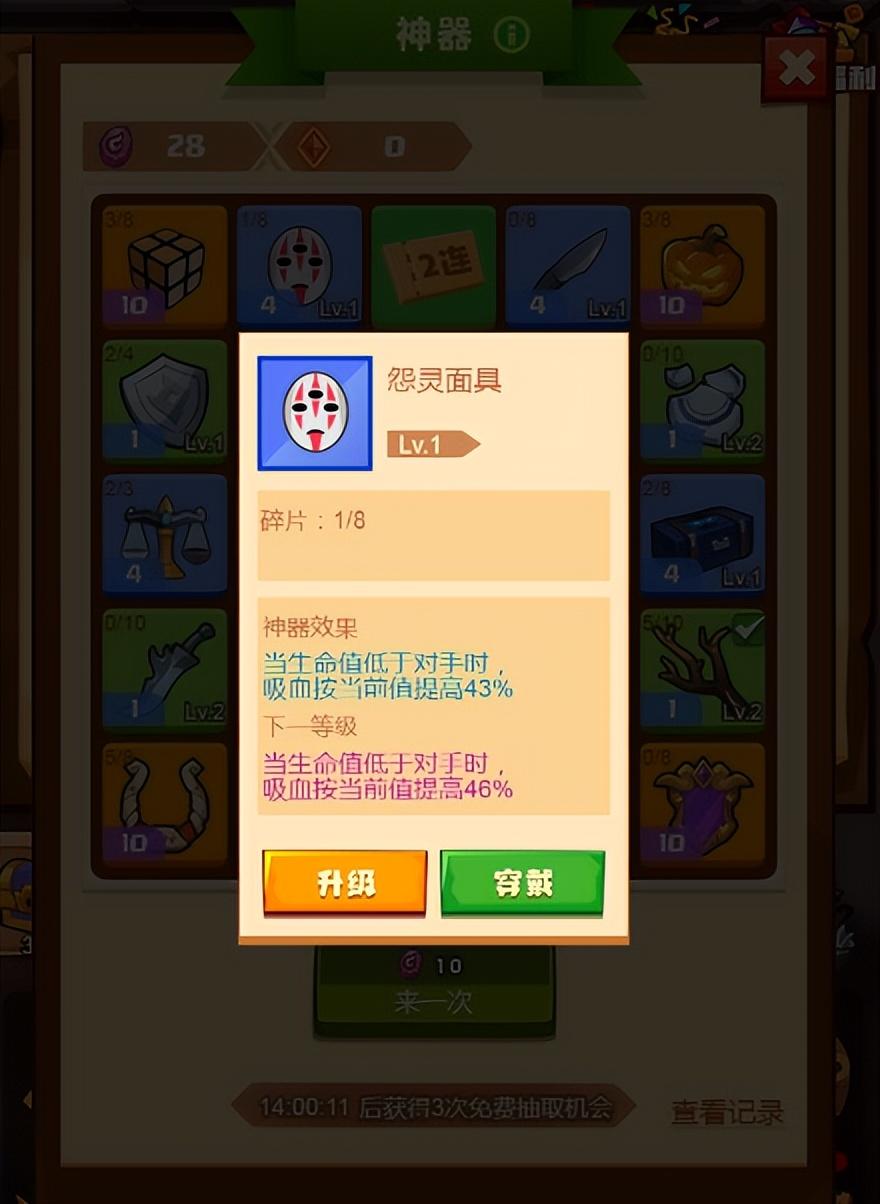Open 查看记录 draw history

pos(727,1111)
